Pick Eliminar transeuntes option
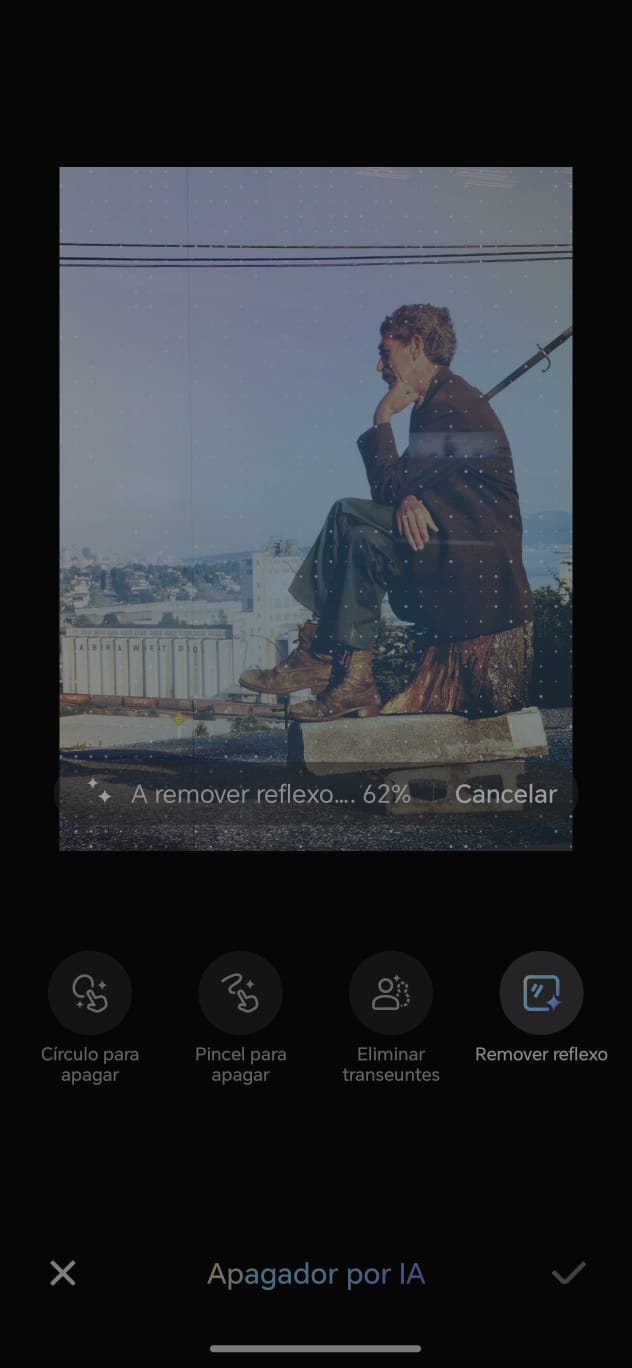This screenshot has width=632, height=1368. [391, 993]
